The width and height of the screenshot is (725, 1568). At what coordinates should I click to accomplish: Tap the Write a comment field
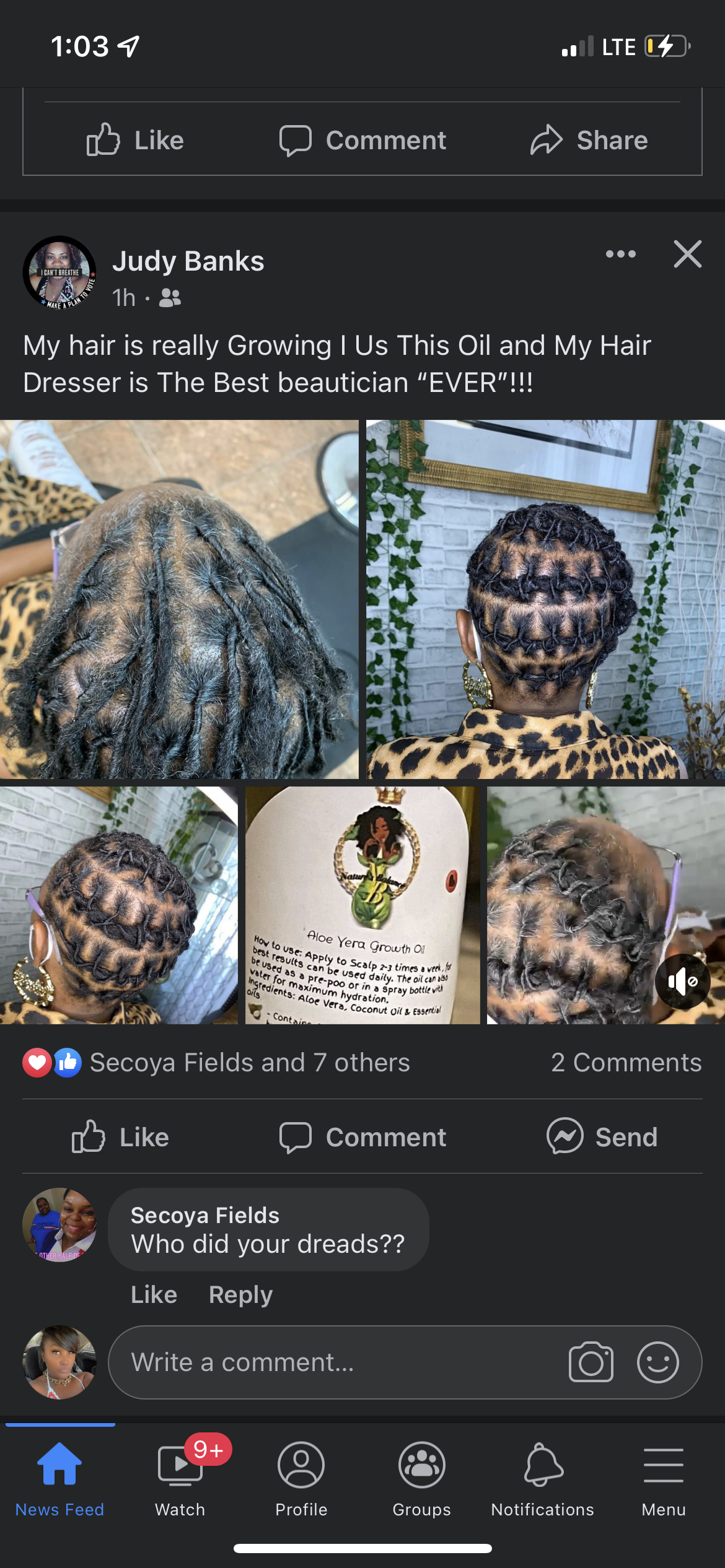click(x=335, y=1362)
